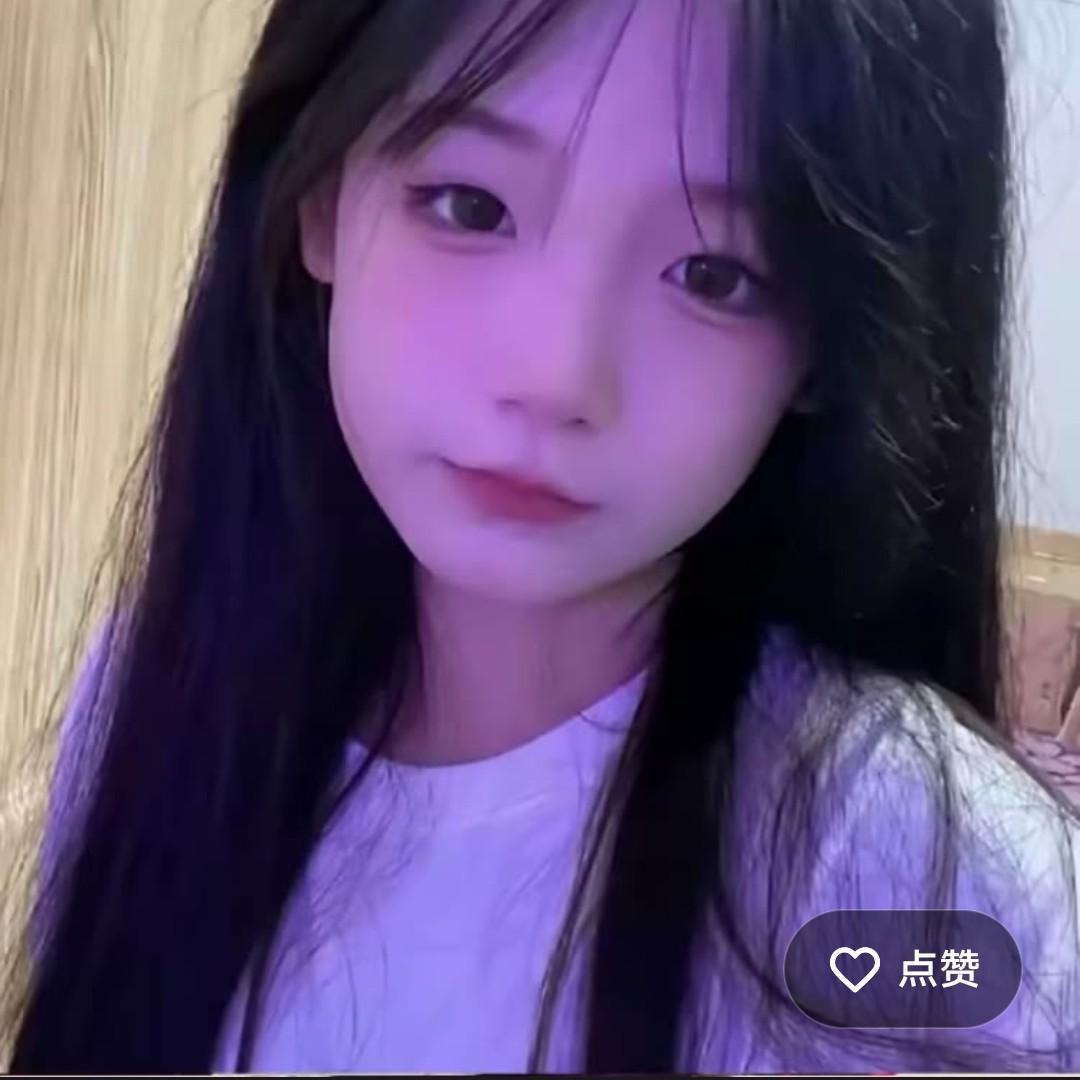This screenshot has height=1080, width=1080.
Task: Like this photo with the 点赞 button
Action: click(x=903, y=969)
